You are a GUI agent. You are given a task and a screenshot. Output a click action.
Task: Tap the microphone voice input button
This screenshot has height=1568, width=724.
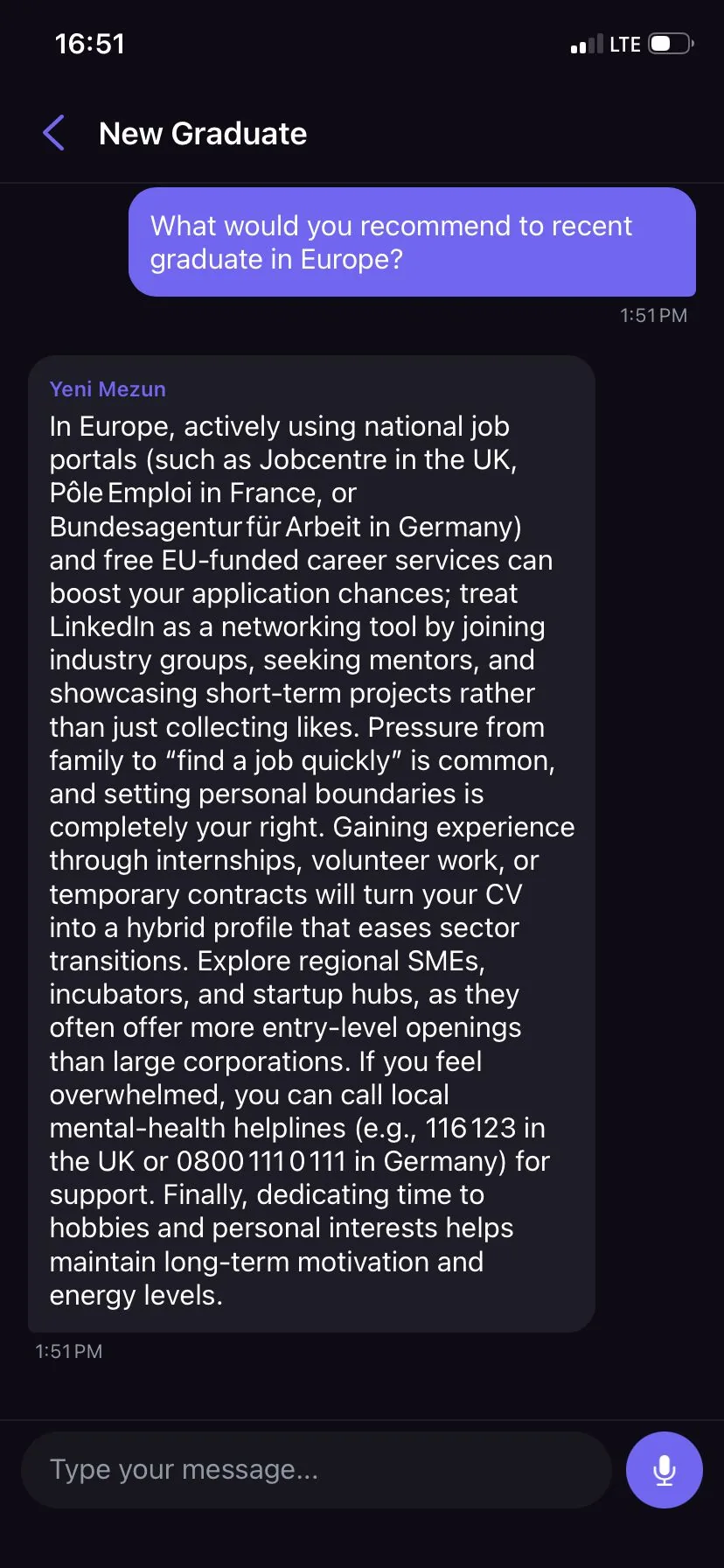pyautogui.click(x=664, y=1470)
